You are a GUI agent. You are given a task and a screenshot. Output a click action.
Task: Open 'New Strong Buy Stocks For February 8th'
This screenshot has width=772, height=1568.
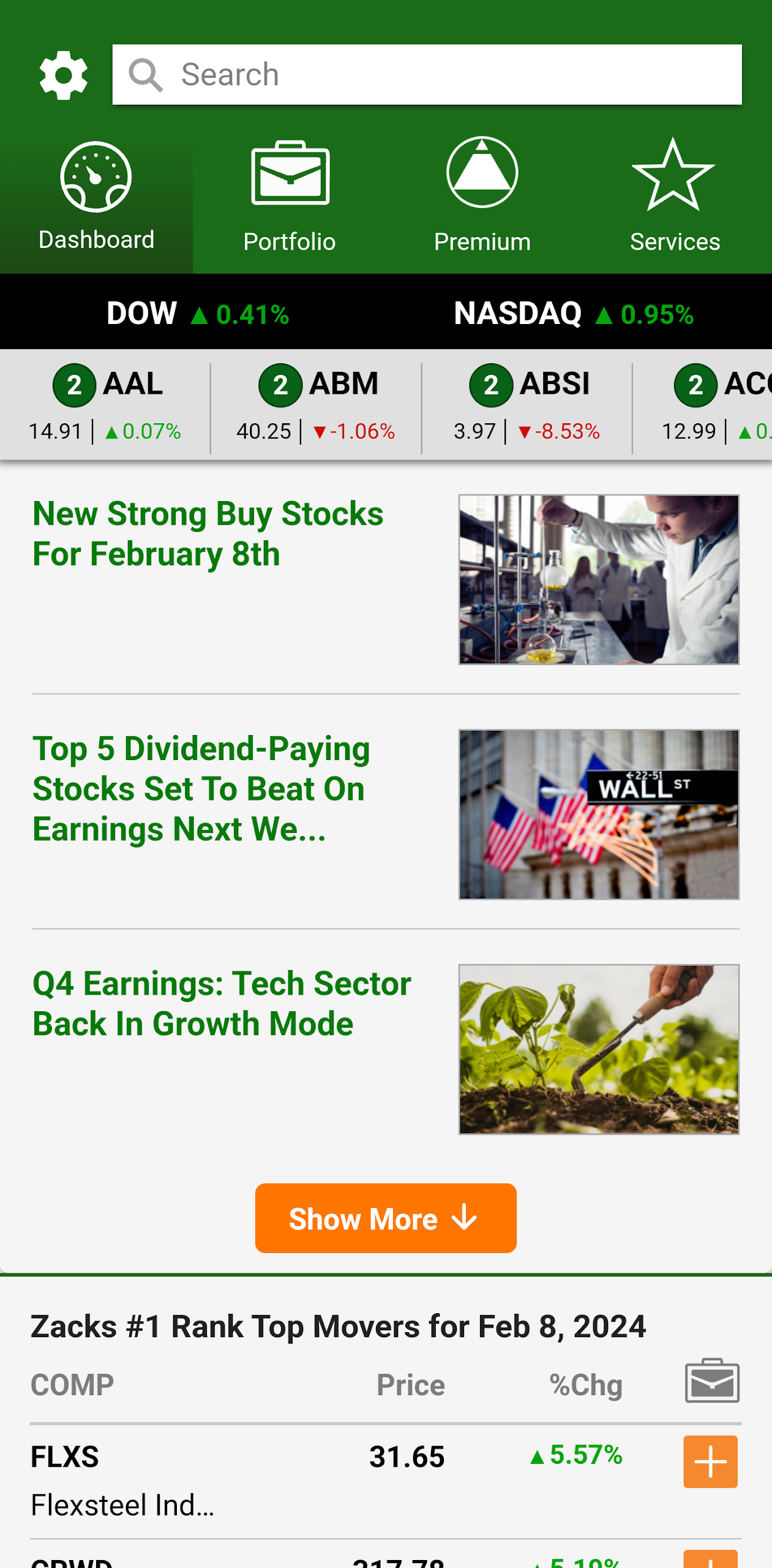click(208, 533)
